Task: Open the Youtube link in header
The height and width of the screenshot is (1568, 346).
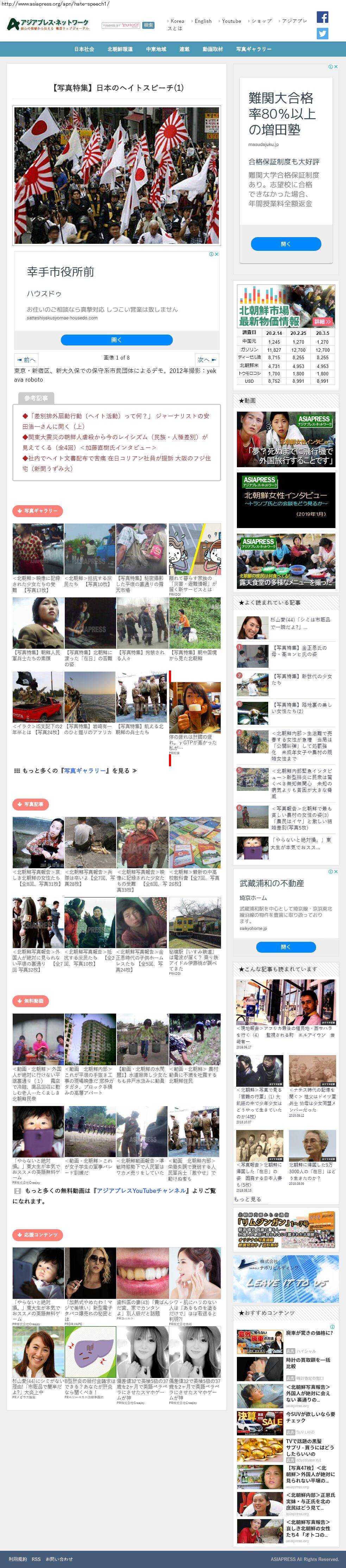Action: click(x=231, y=21)
